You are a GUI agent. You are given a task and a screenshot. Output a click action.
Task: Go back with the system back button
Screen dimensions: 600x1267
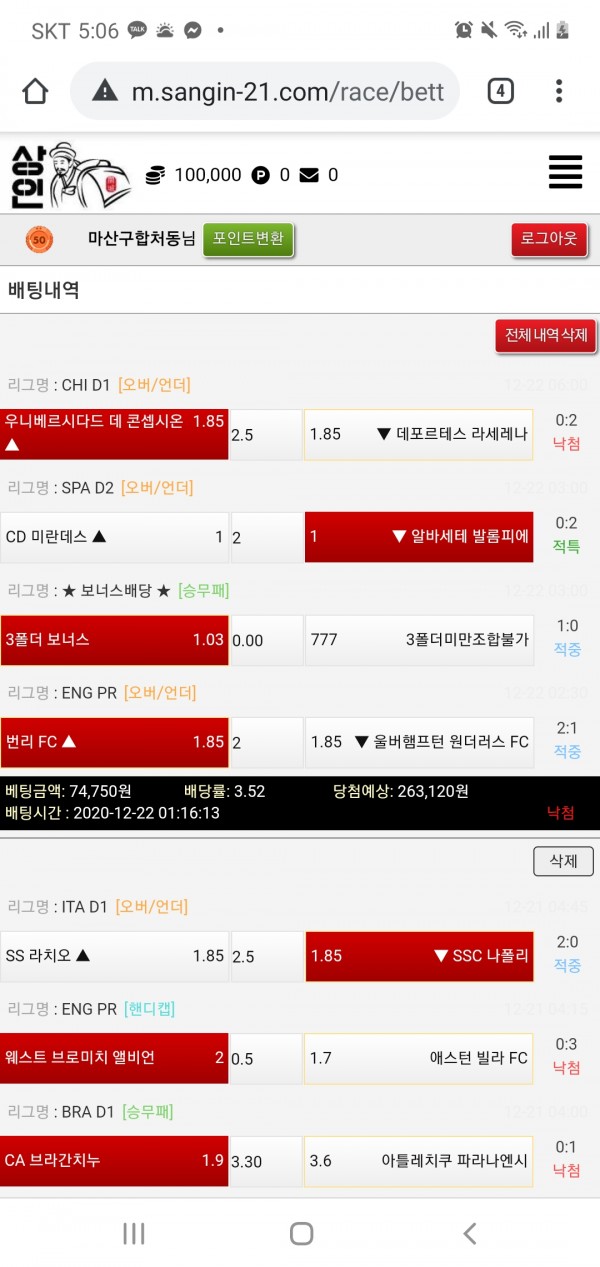click(x=469, y=1233)
